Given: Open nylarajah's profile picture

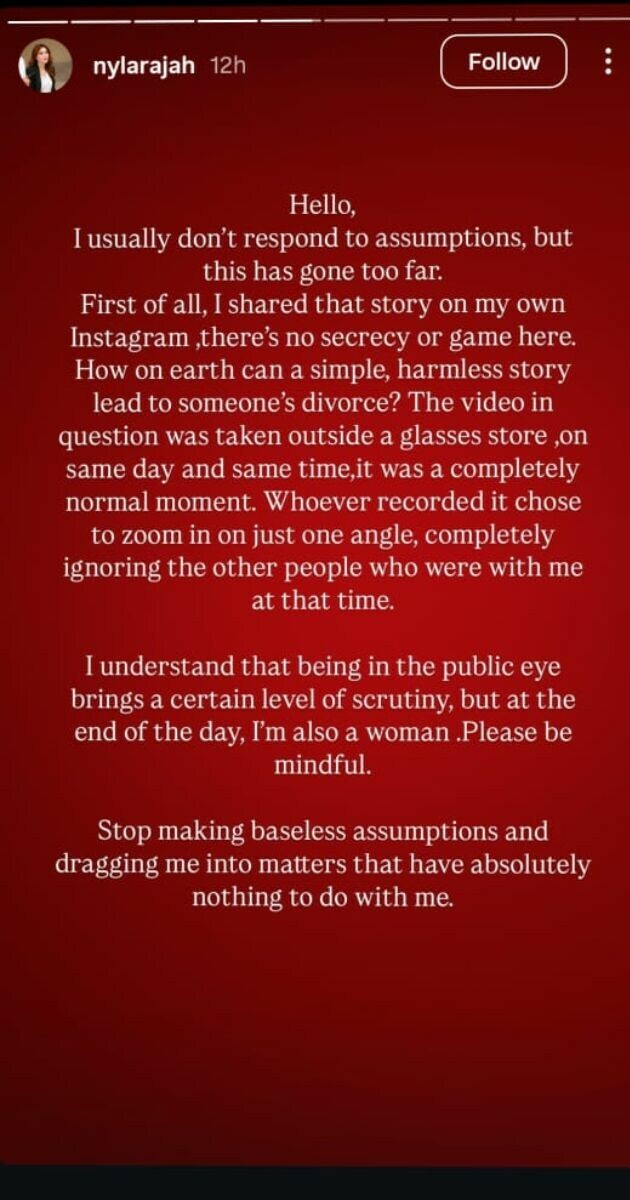Looking at the screenshot, I should tap(45, 66).
